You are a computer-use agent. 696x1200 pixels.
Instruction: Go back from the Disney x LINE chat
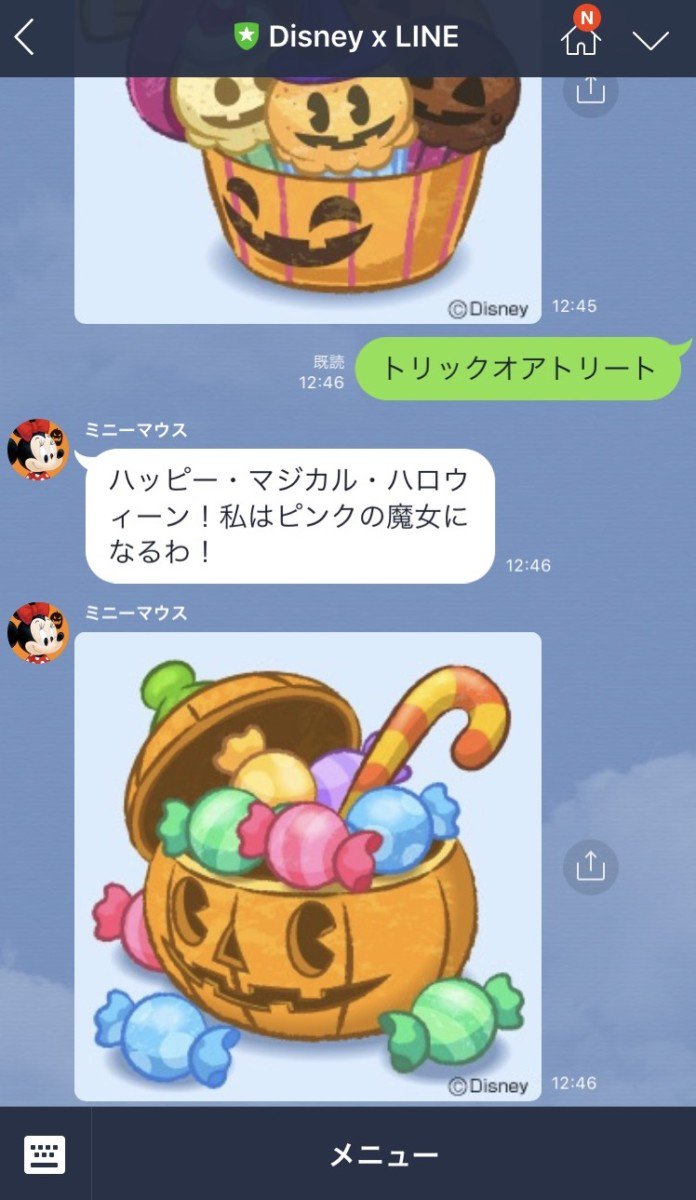(x=25, y=38)
